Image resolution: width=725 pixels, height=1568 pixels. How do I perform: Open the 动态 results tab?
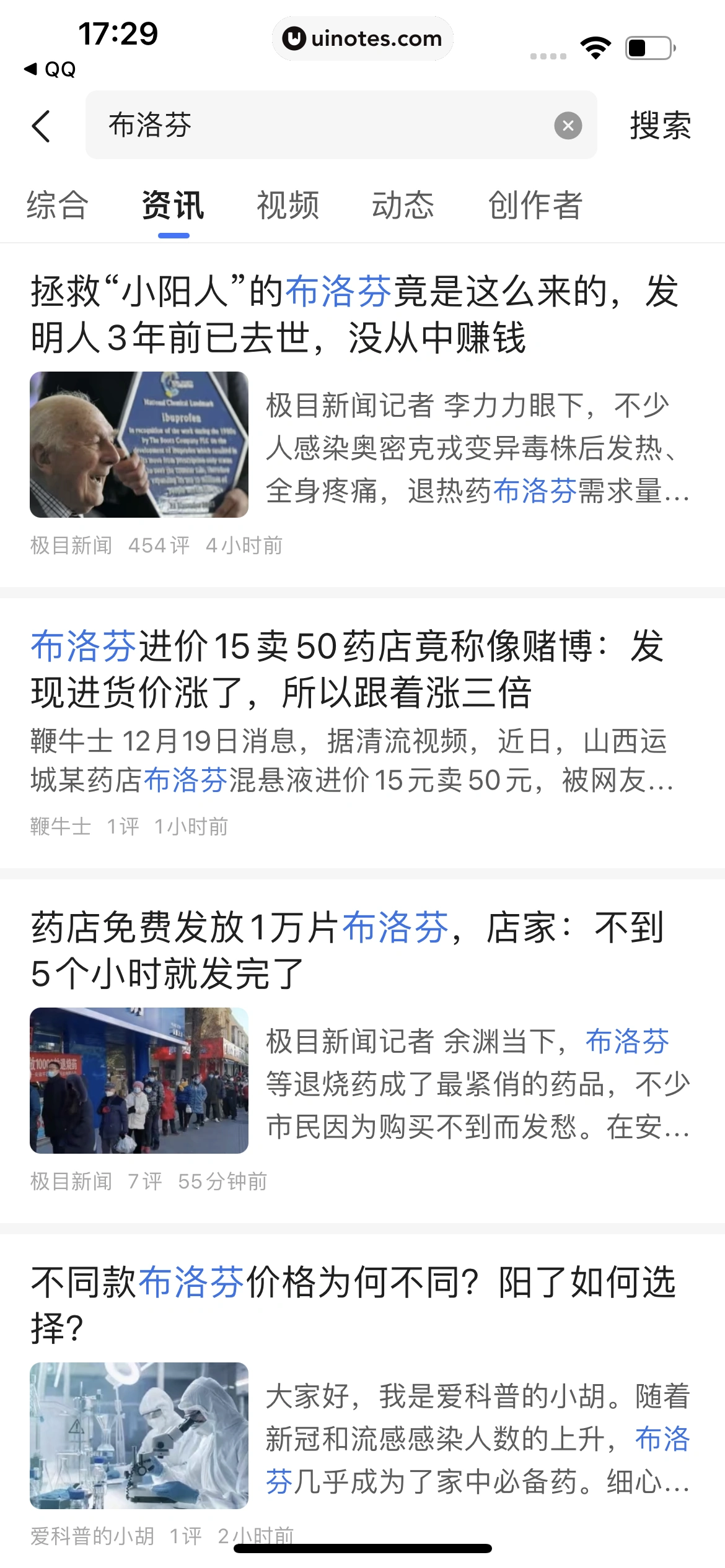(x=404, y=206)
